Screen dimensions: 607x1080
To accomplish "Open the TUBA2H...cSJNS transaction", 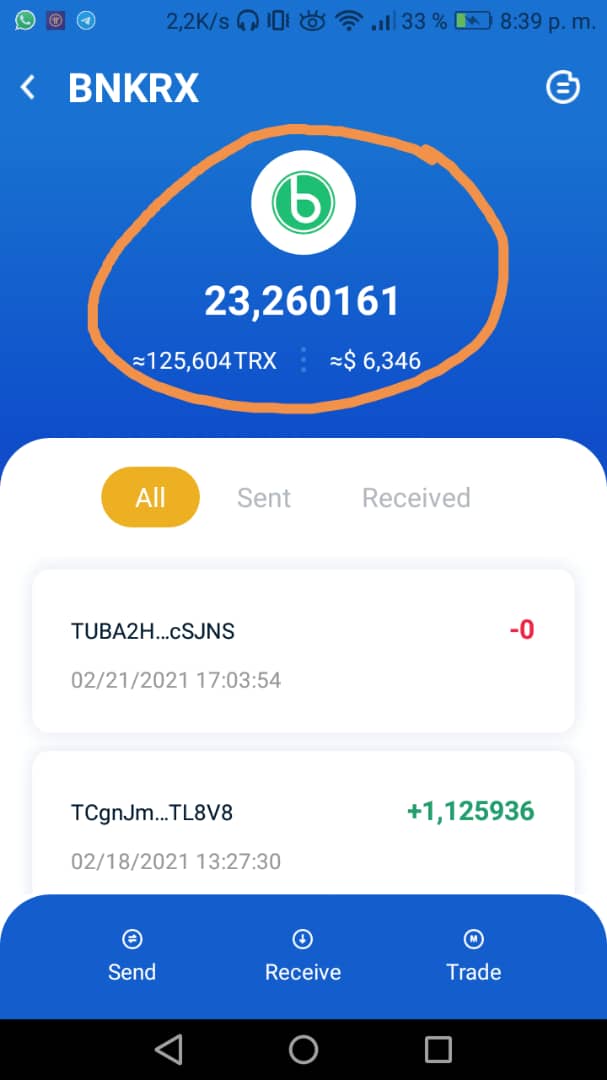I will click(303, 651).
